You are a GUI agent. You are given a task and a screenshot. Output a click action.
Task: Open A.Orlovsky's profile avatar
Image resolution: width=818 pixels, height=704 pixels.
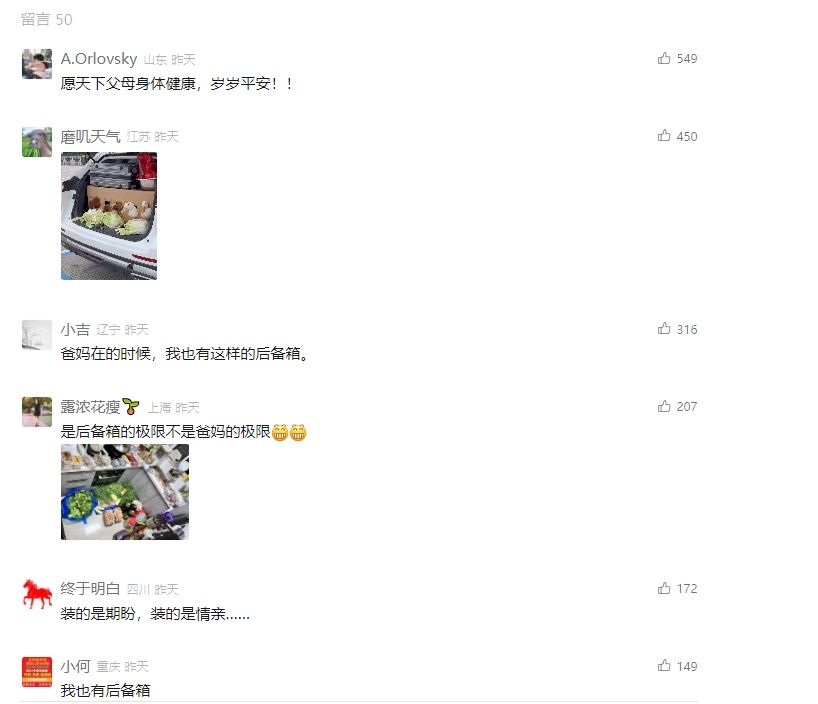click(x=37, y=64)
